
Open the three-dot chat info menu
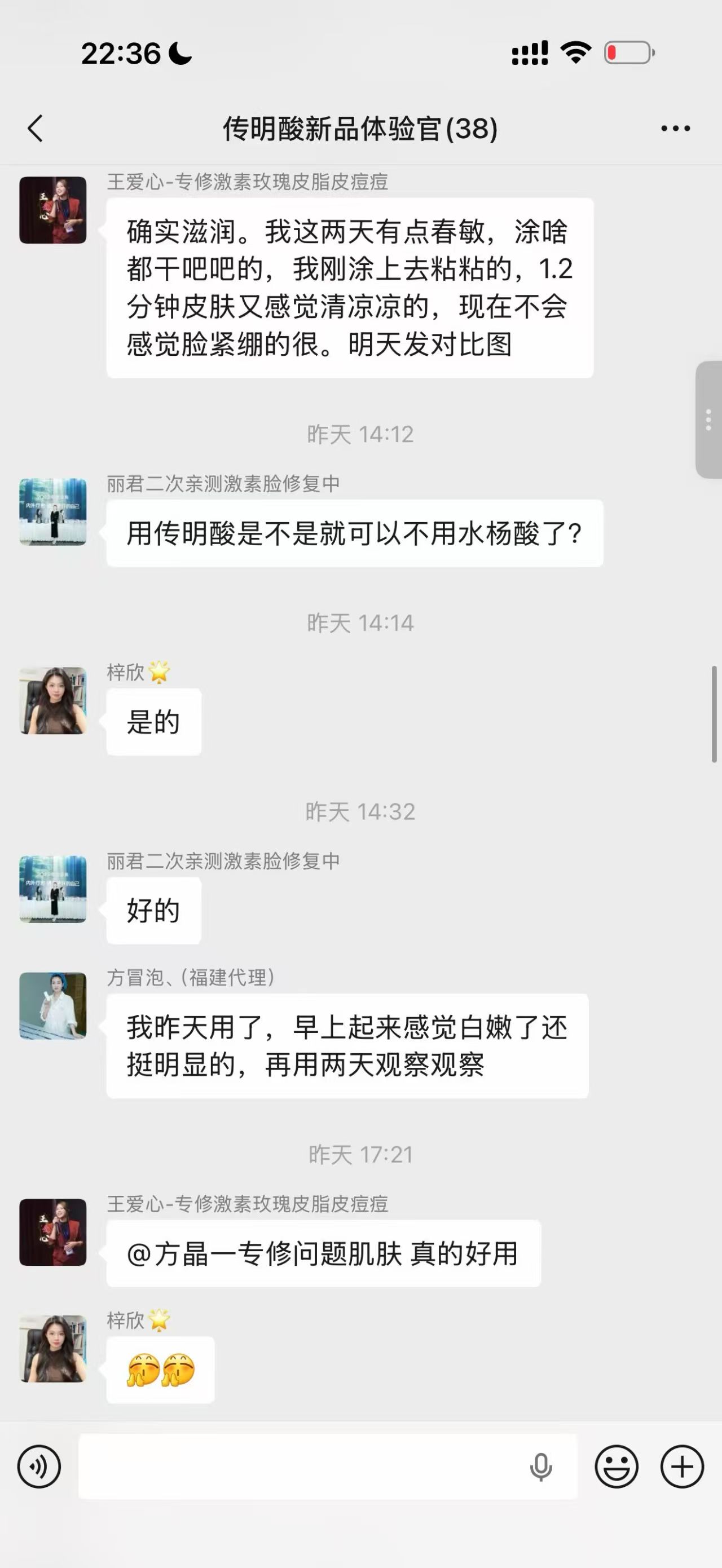(675, 129)
